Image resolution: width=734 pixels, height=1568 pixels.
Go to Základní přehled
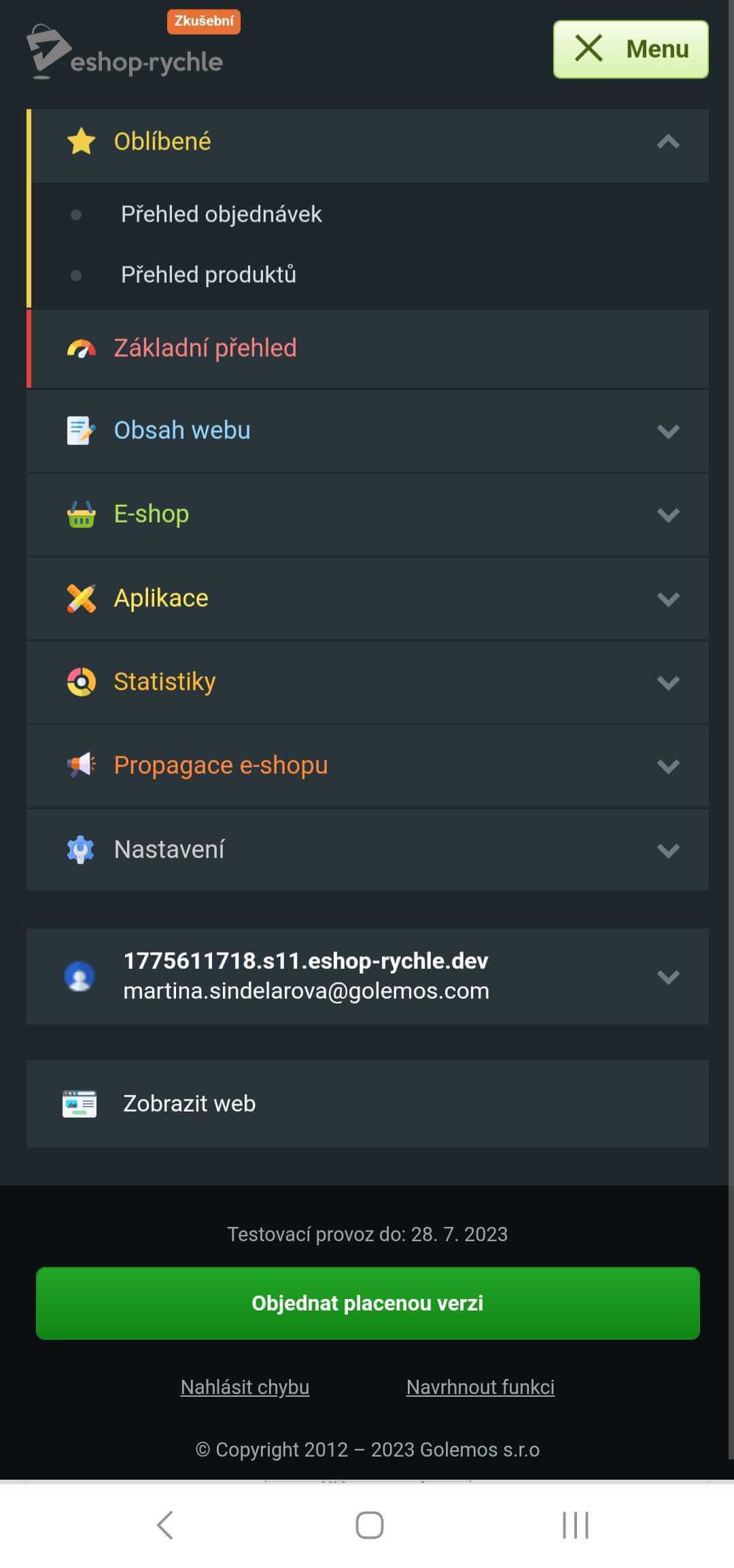coord(368,349)
